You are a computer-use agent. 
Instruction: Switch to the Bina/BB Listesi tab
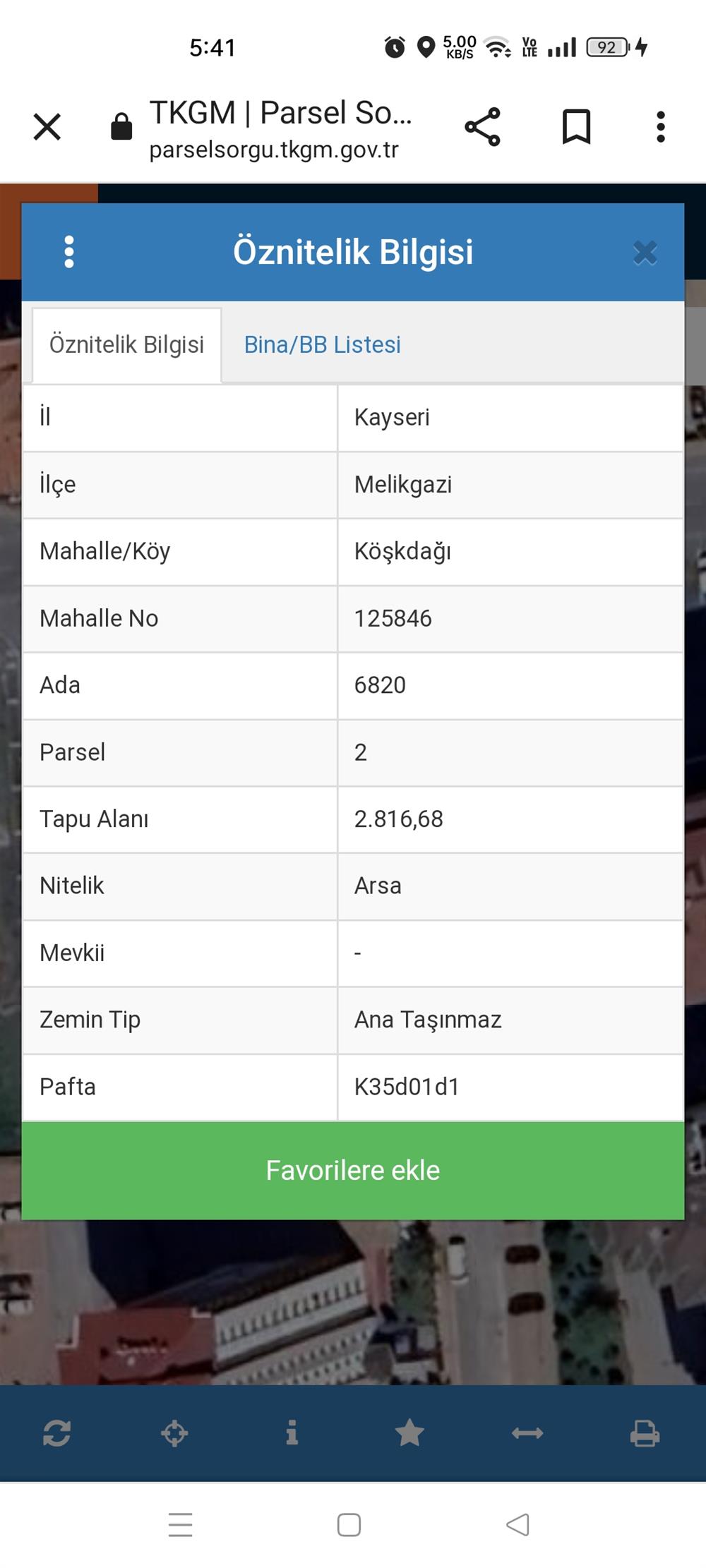coord(323,345)
